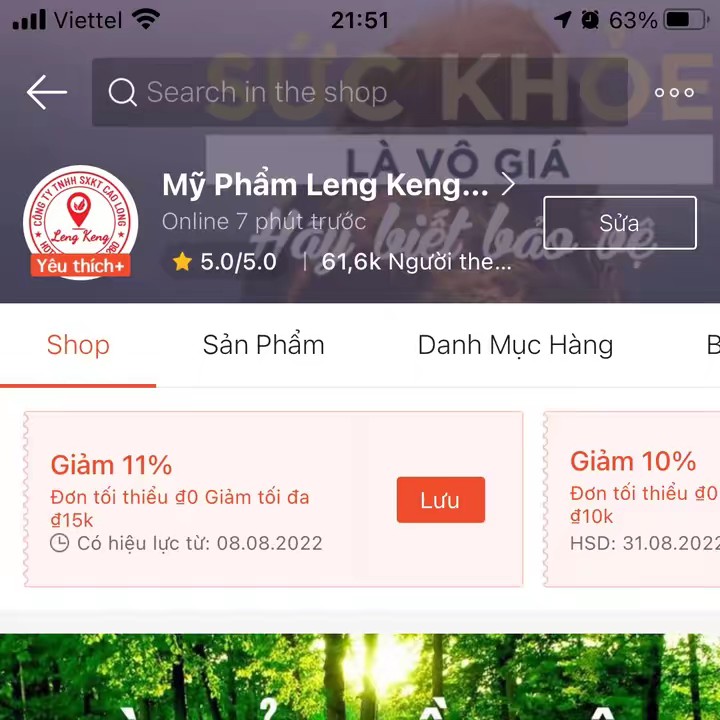
Task: Save the Giảm 11% voucher with Lưu
Action: pyautogui.click(x=440, y=500)
